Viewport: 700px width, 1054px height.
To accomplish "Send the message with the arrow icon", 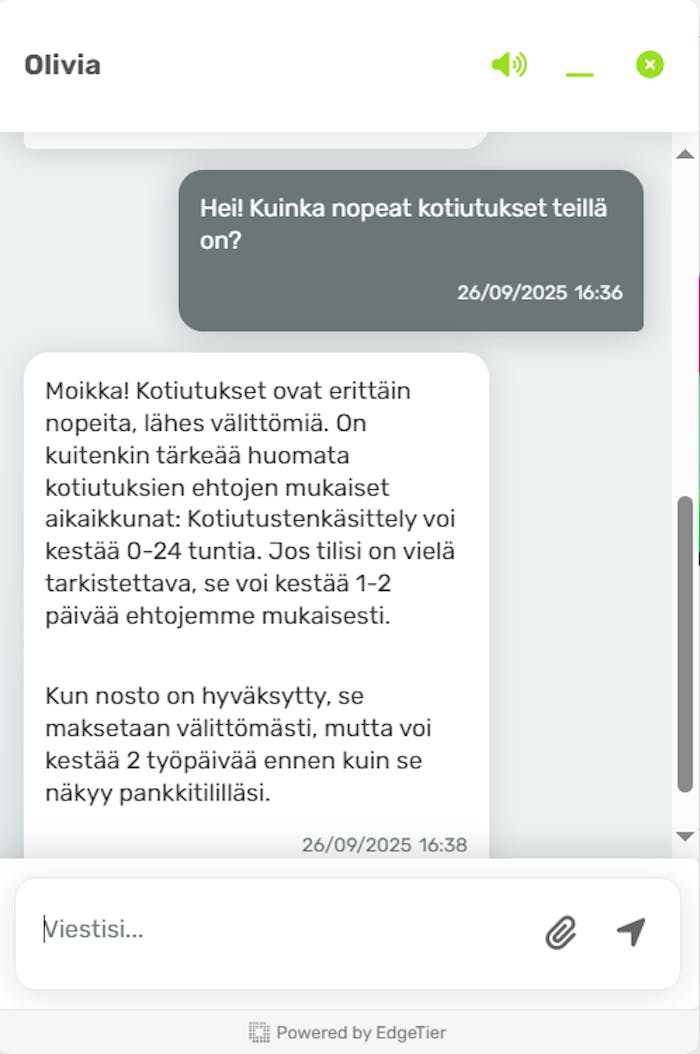I will coord(631,931).
